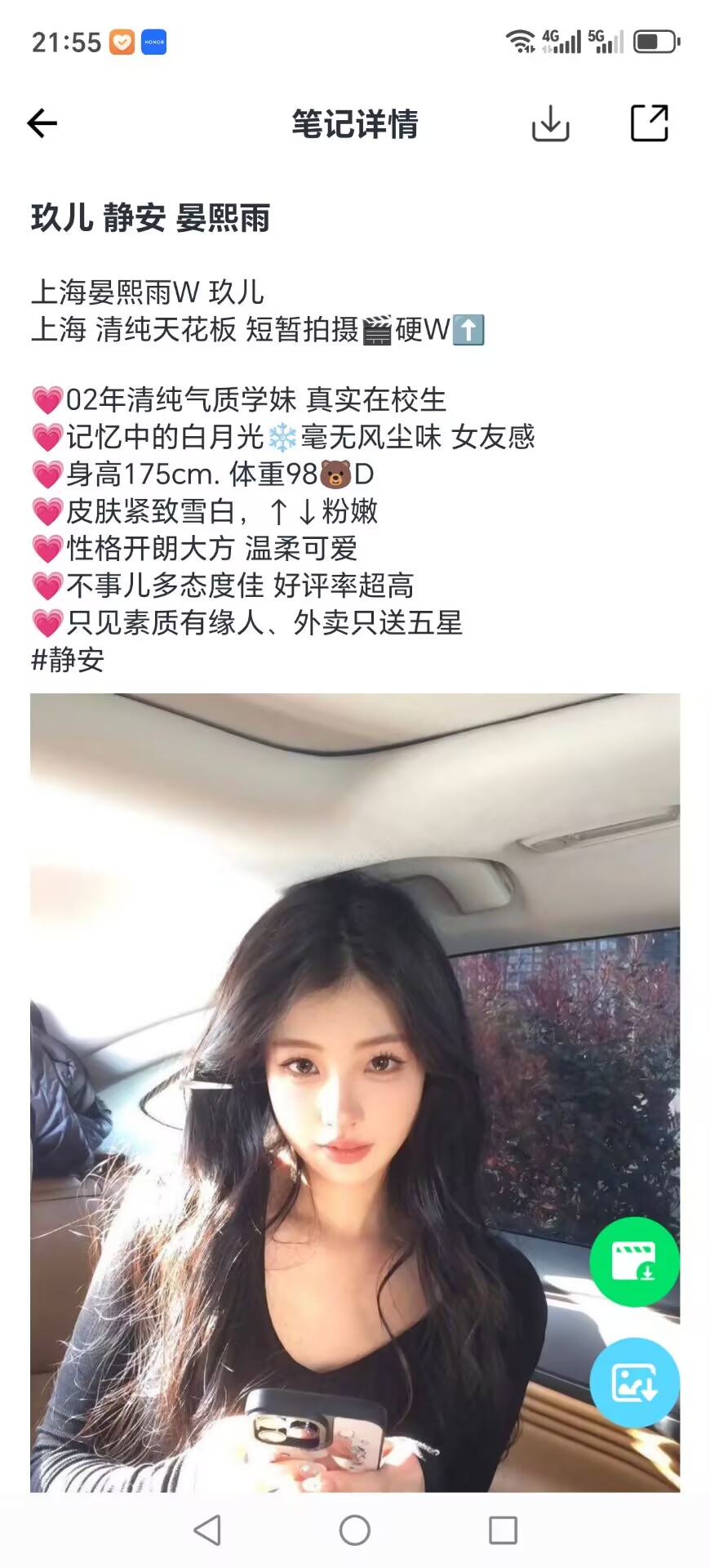
Task: Go to home screen via system home button
Action: pos(355,1530)
